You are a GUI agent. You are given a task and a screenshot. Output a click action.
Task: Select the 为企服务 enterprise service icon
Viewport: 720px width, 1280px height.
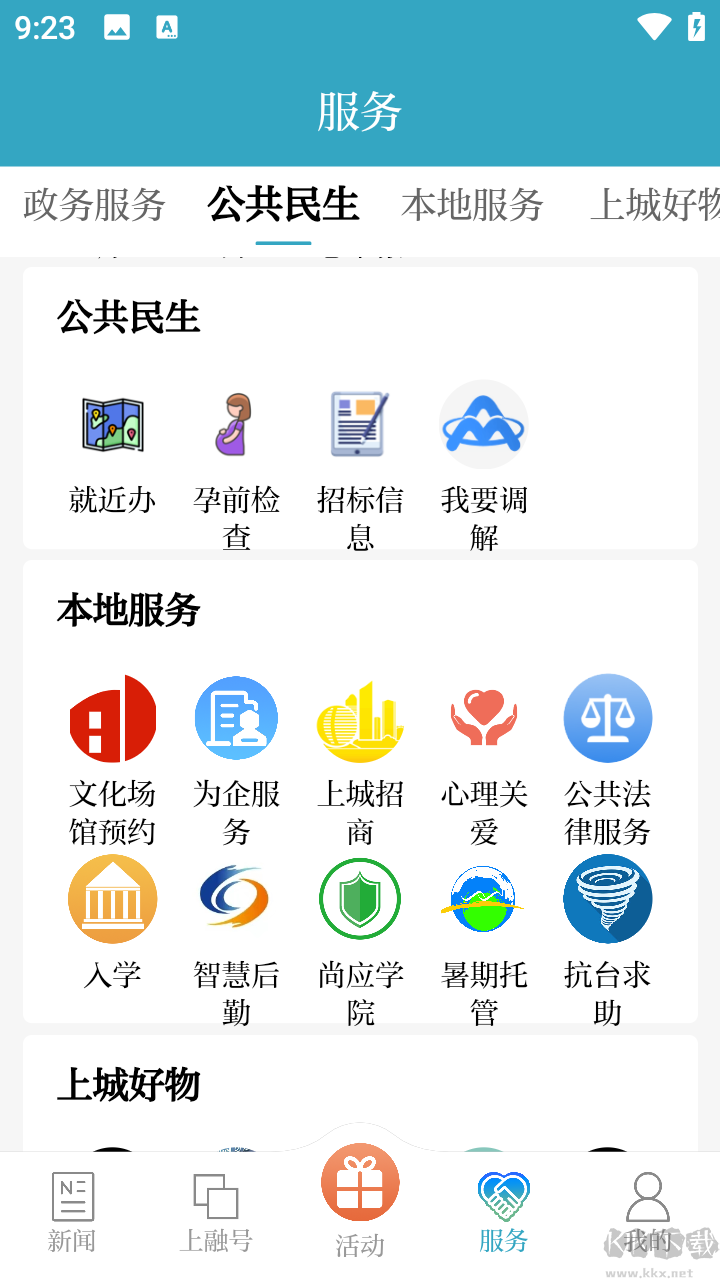[x=236, y=718]
